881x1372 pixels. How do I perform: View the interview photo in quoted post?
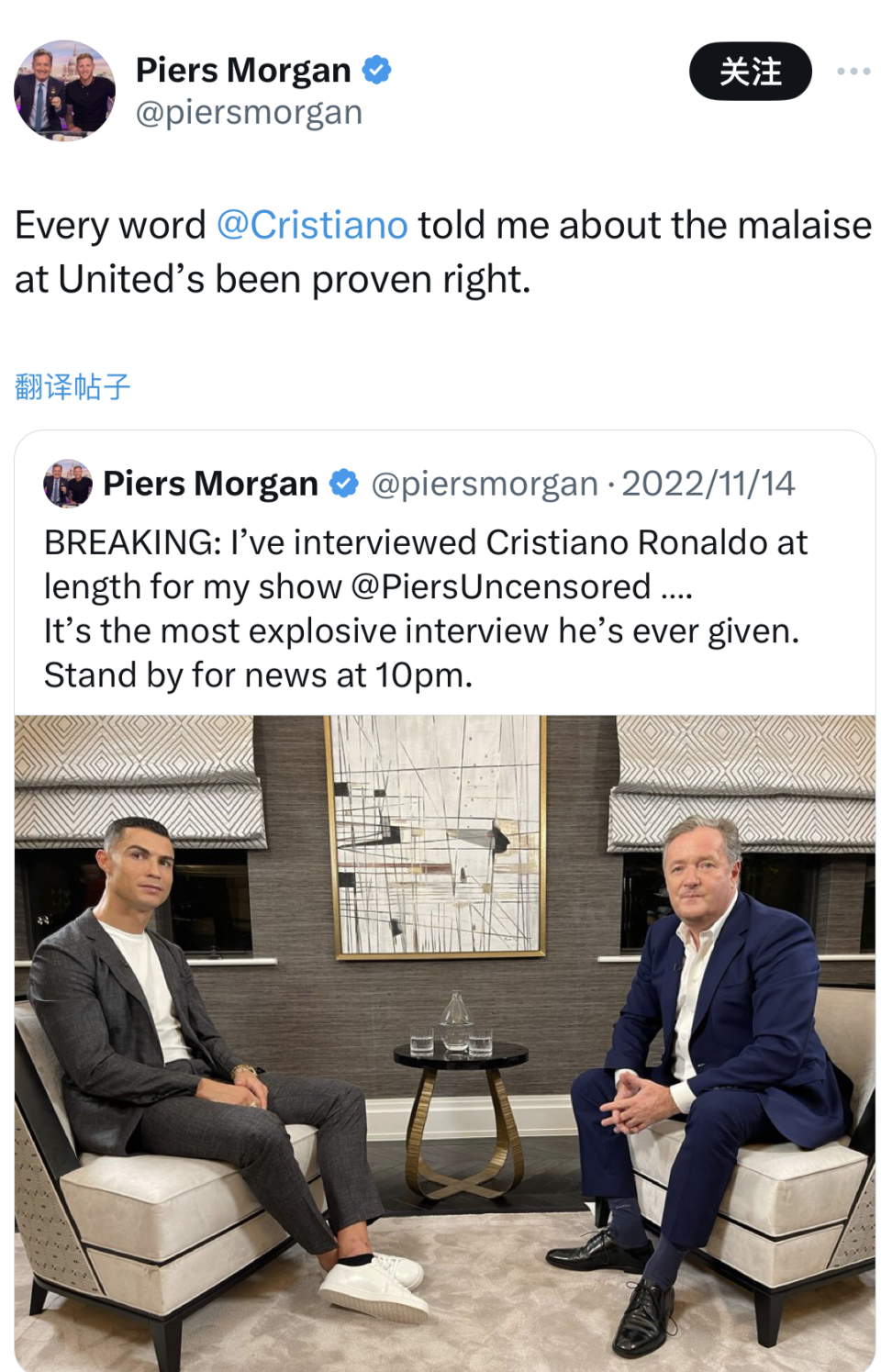tap(444, 1042)
